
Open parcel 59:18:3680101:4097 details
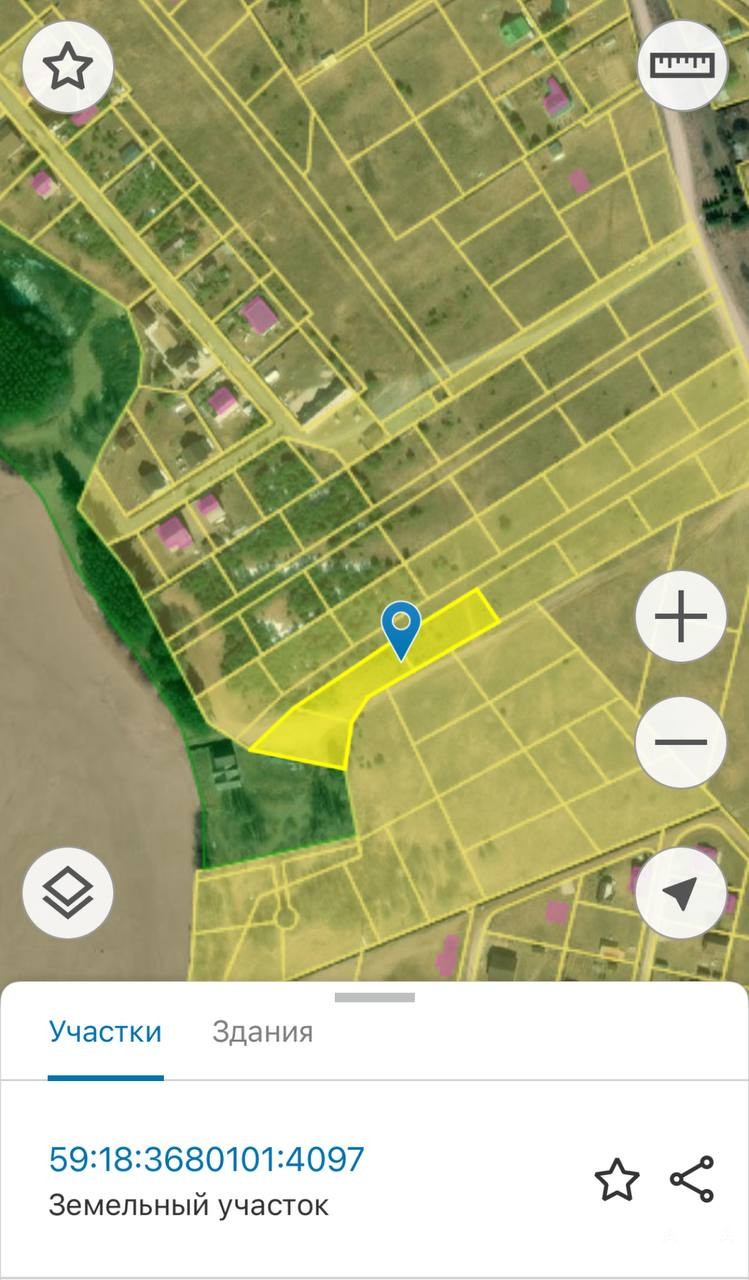pyautogui.click(x=207, y=1160)
